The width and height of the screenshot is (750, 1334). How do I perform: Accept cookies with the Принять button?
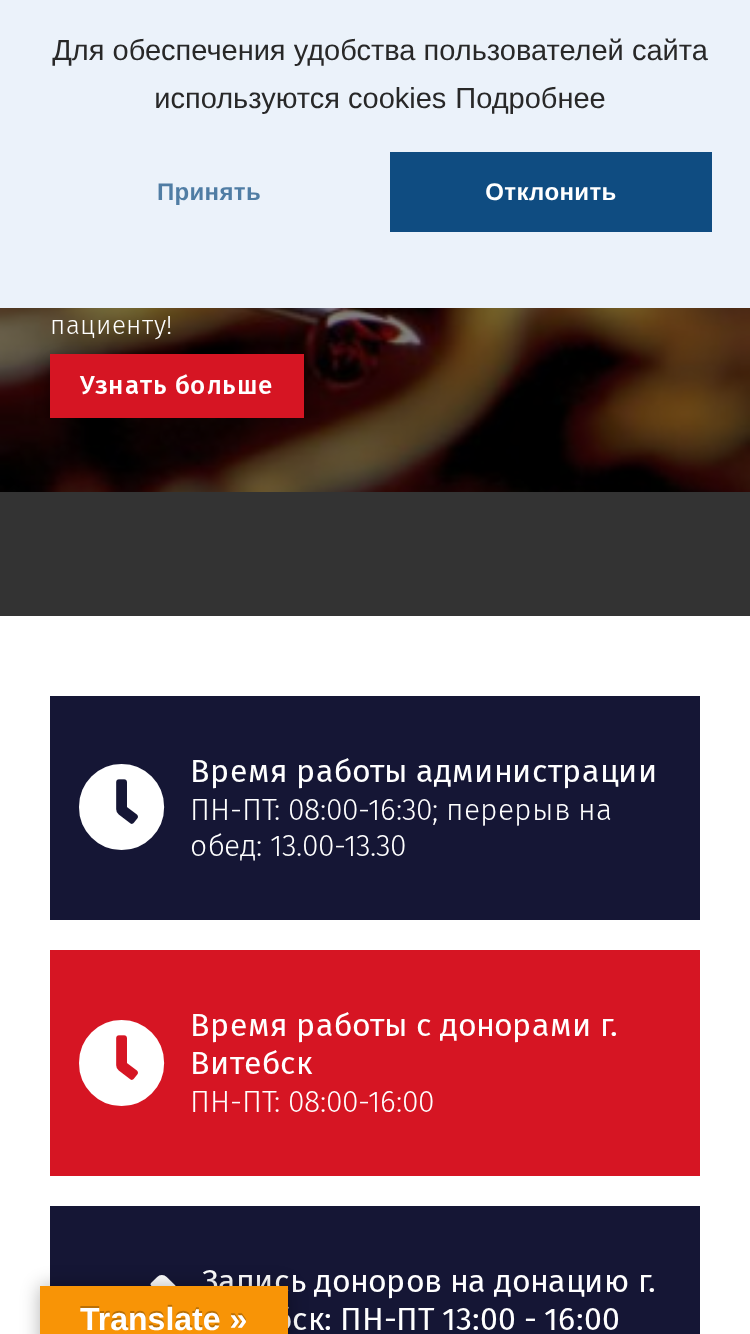pyautogui.click(x=209, y=192)
